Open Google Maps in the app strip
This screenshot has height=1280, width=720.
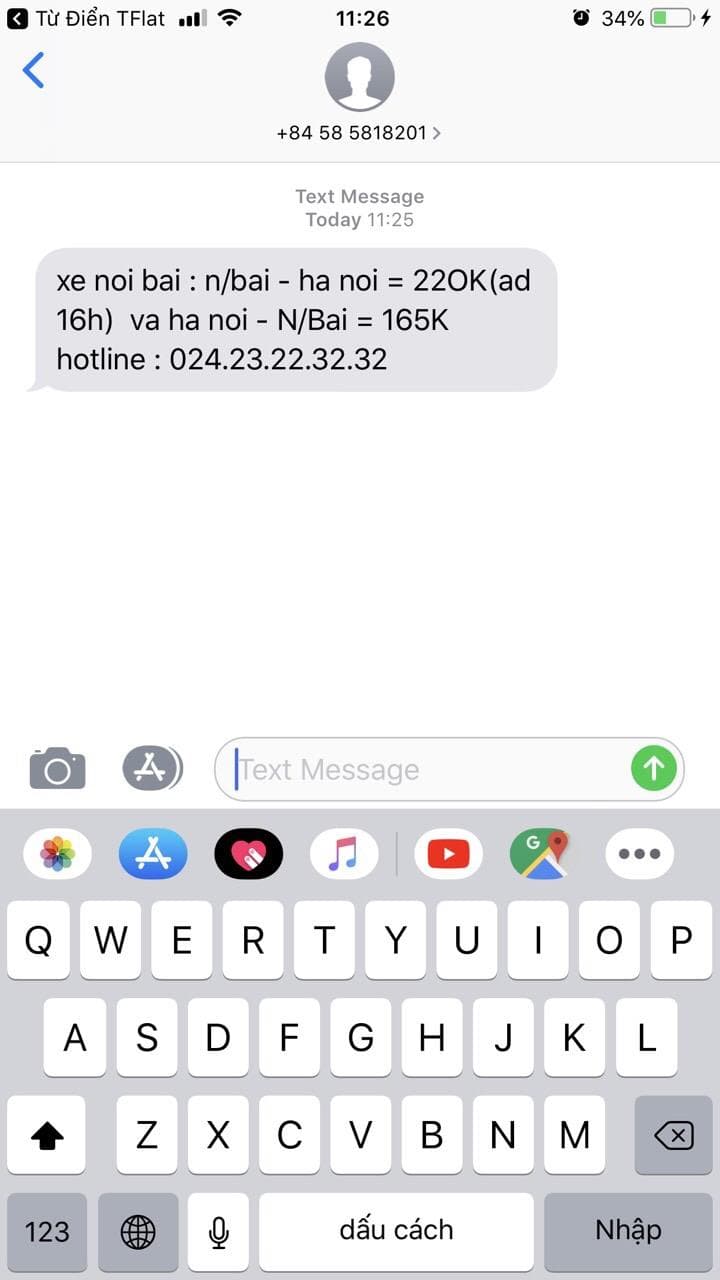[543, 854]
